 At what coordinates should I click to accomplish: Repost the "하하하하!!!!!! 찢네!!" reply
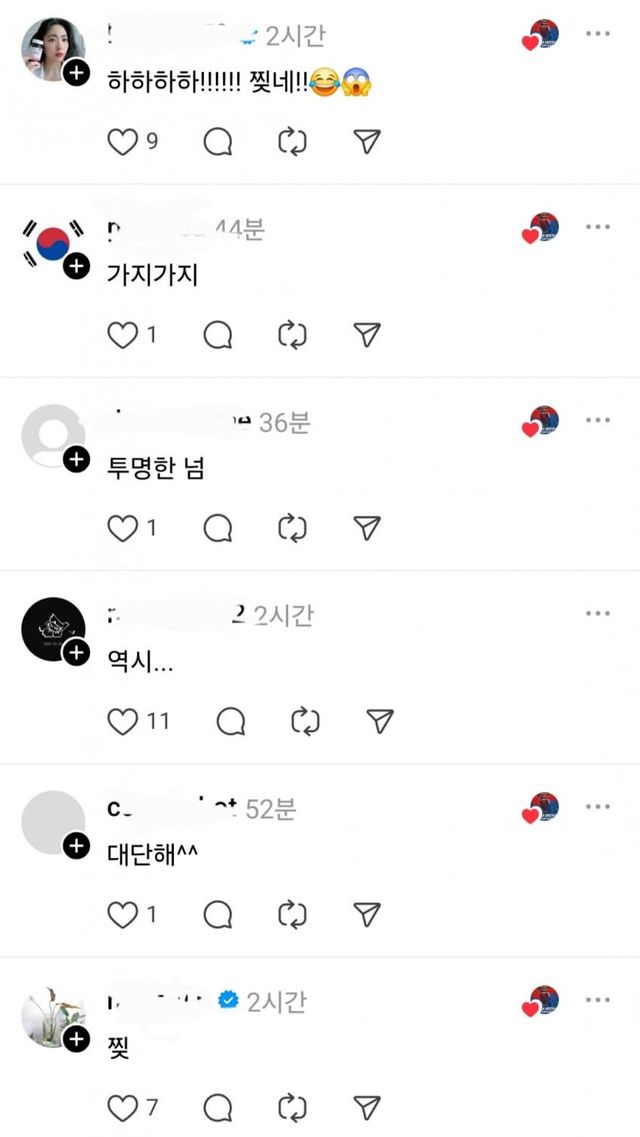point(292,142)
